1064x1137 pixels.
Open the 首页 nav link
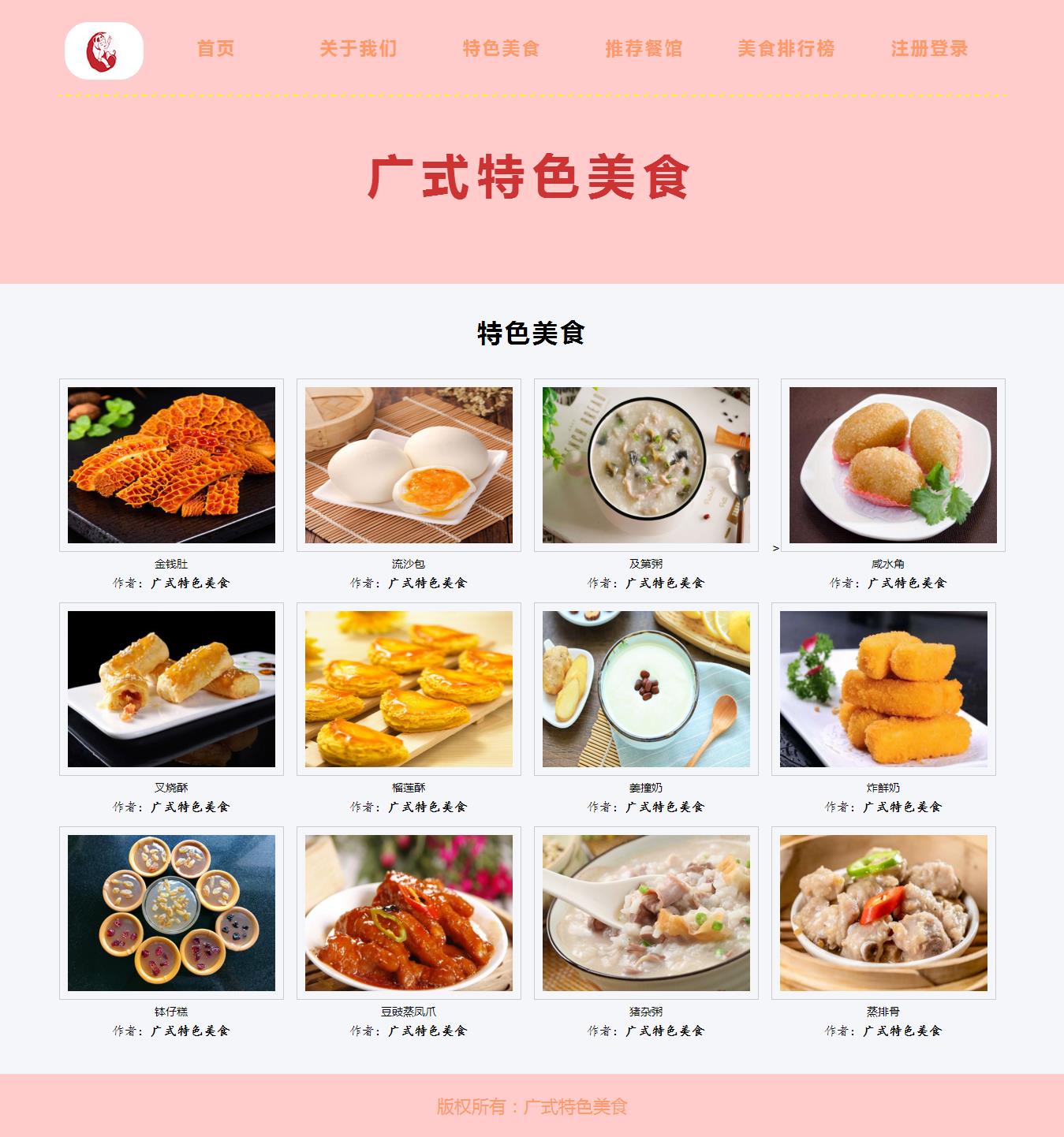215,49
